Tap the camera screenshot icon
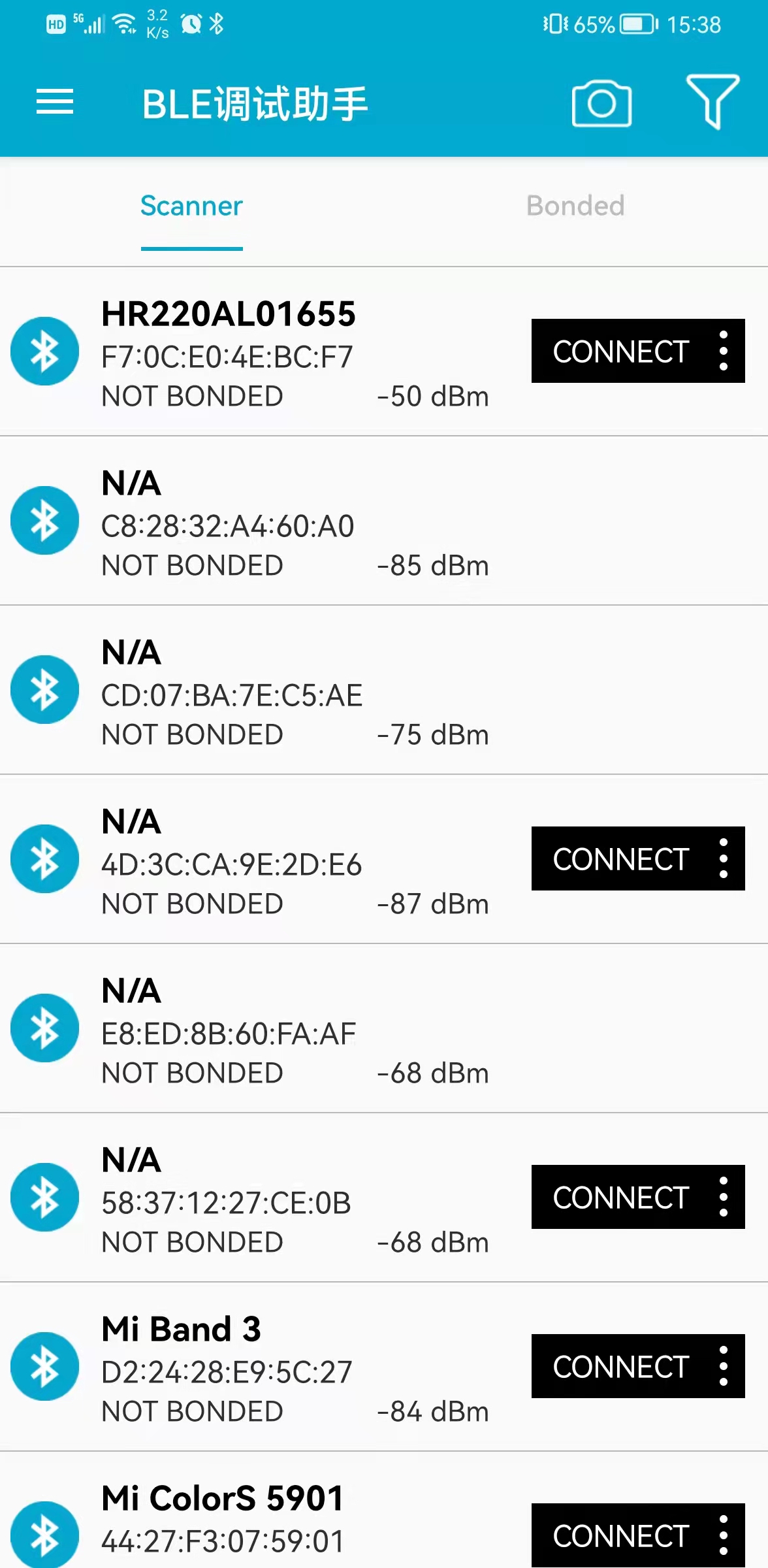Screen dimensions: 768x1568 click(x=600, y=103)
